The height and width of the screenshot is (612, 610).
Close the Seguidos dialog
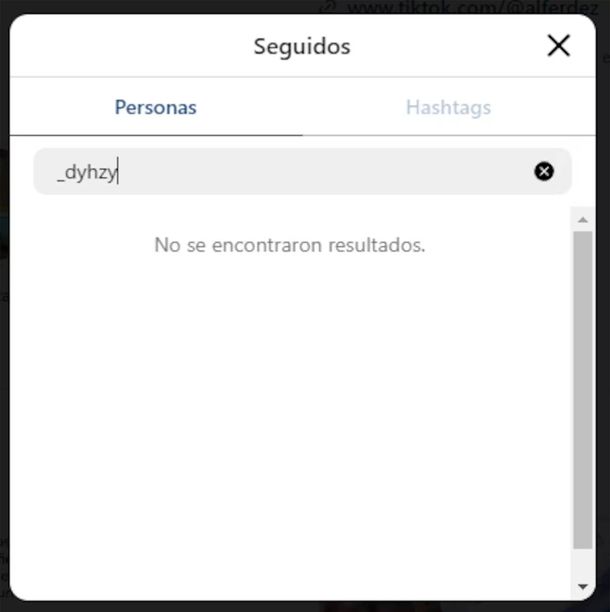(558, 45)
